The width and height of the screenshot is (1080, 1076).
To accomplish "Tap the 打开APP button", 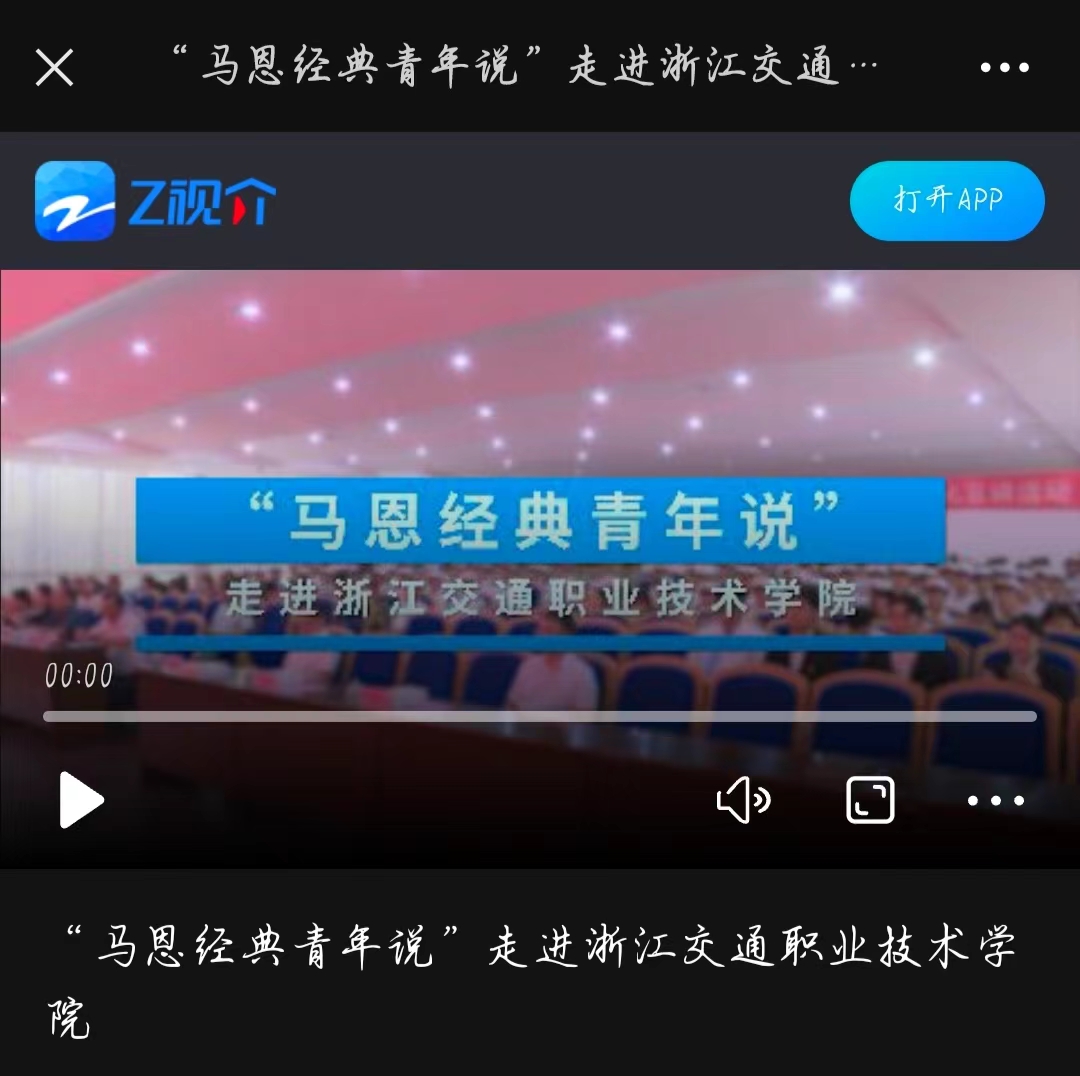I will (x=947, y=200).
